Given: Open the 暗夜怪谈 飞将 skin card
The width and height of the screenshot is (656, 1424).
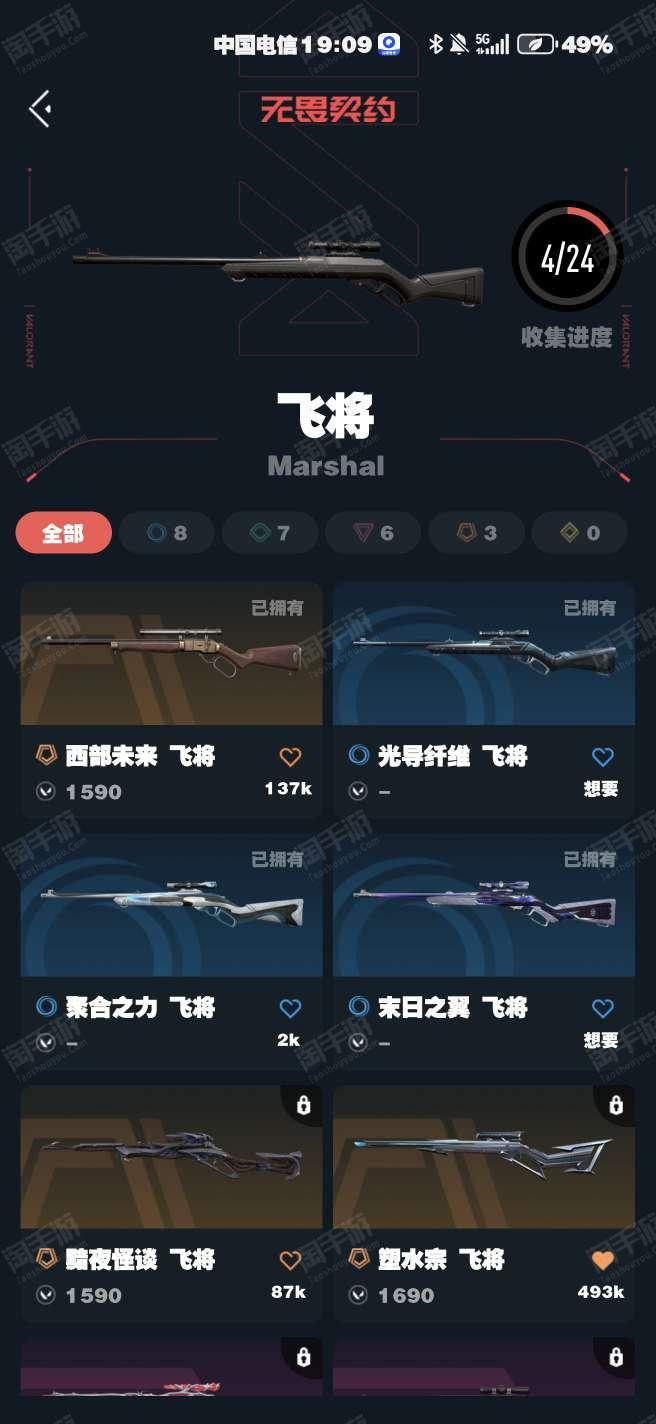Looking at the screenshot, I should point(171,1204).
